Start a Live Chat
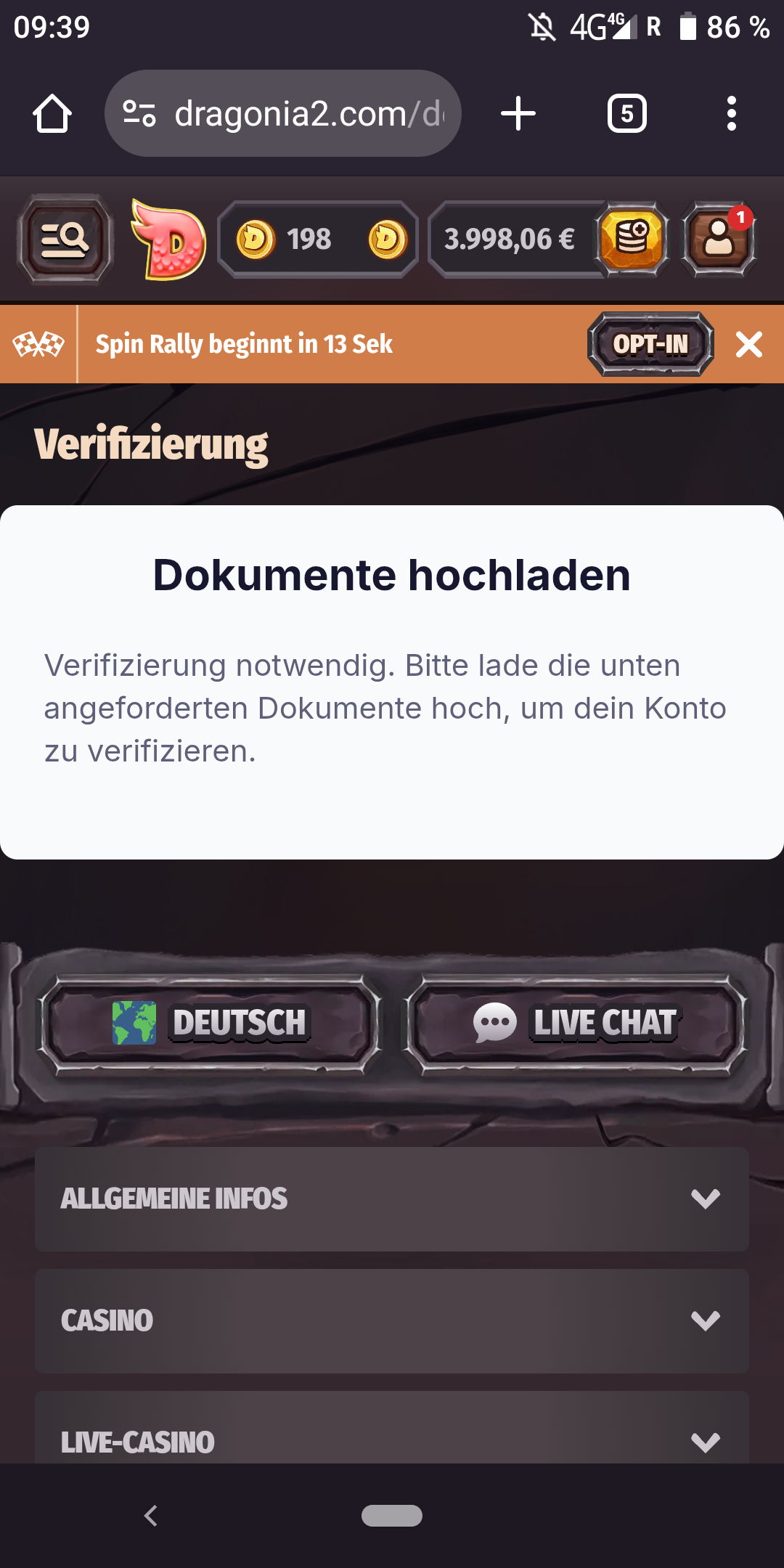Screen dimensions: 784x1568 click(575, 1023)
